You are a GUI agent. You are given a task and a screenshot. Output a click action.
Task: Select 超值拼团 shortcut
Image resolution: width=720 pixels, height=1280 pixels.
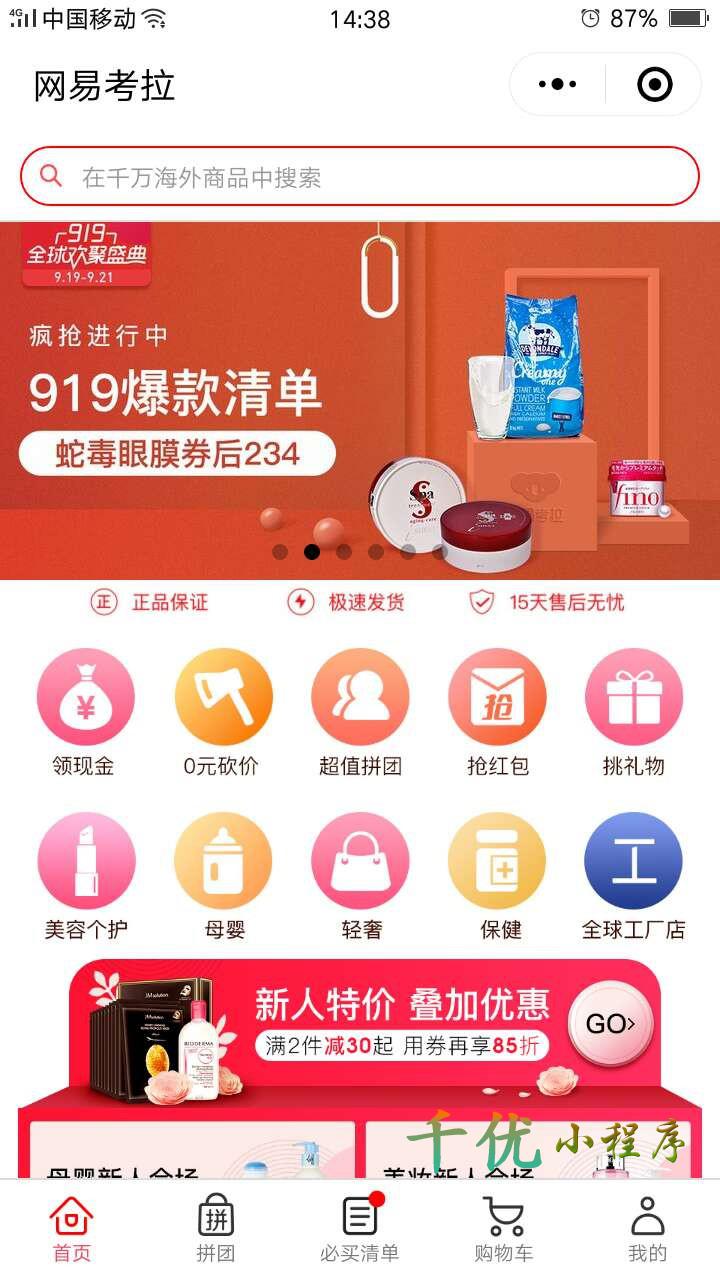coord(360,712)
